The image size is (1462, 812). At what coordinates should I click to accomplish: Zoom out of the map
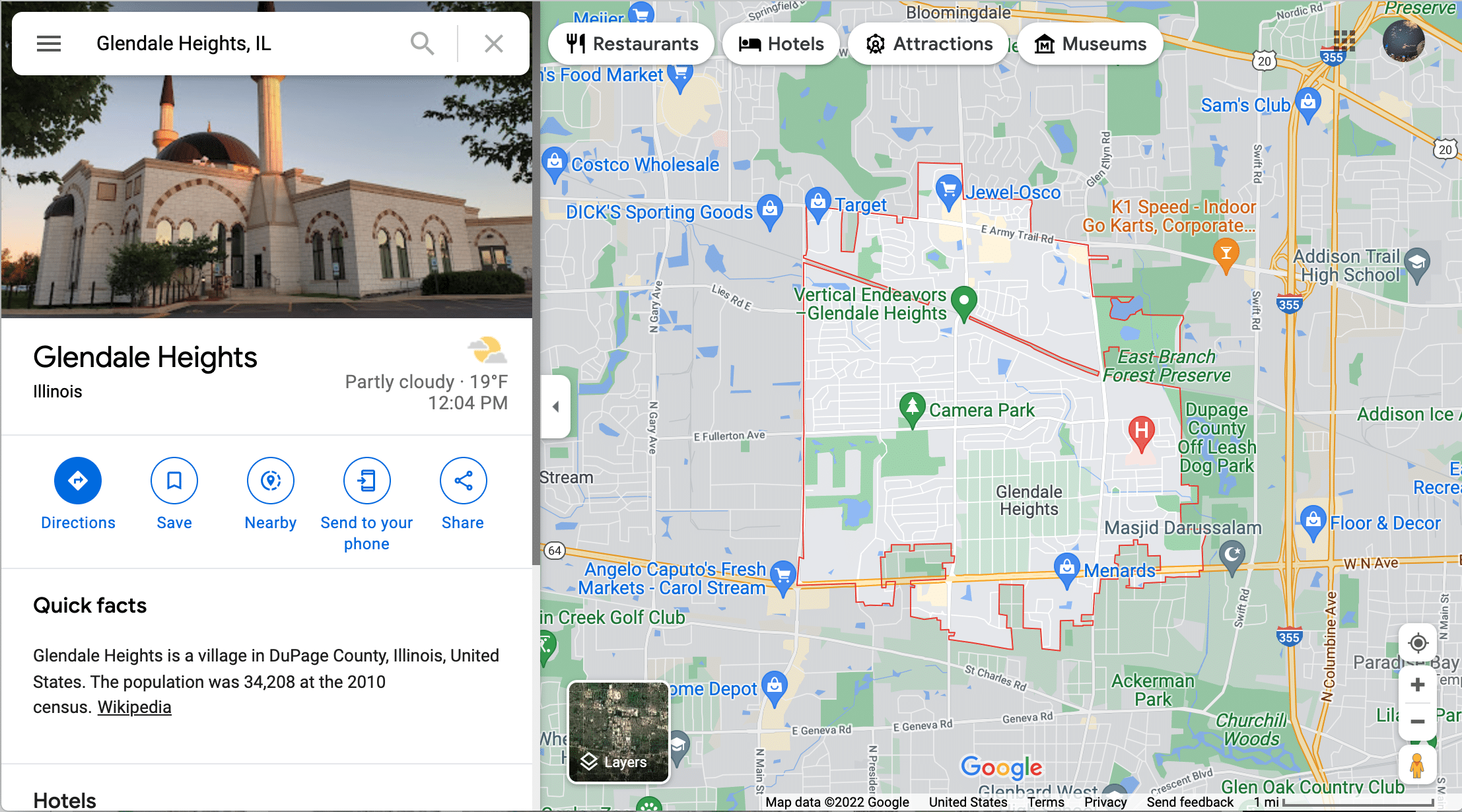1417,722
